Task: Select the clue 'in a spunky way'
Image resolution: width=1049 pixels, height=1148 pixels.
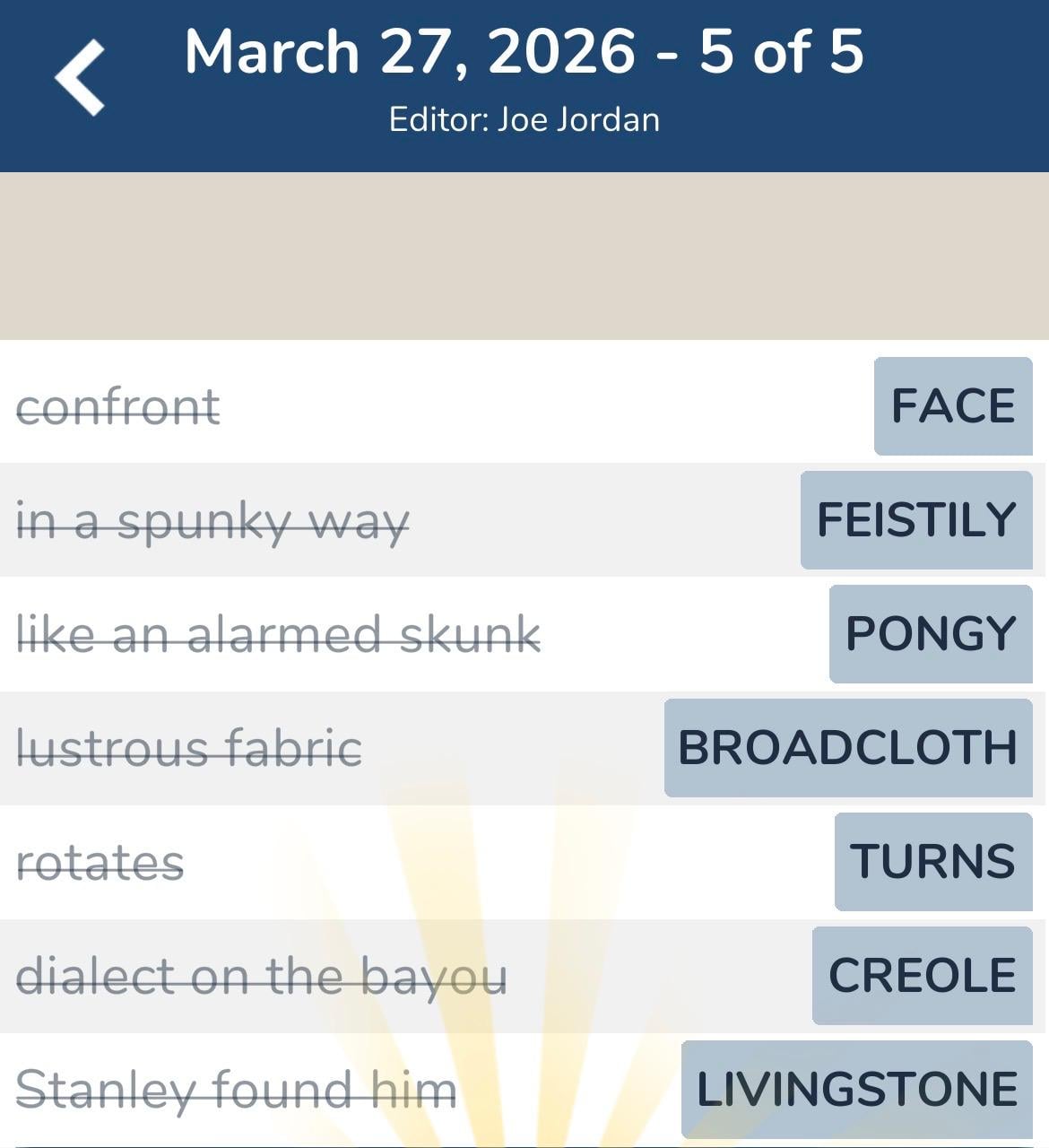Action: pos(213,520)
